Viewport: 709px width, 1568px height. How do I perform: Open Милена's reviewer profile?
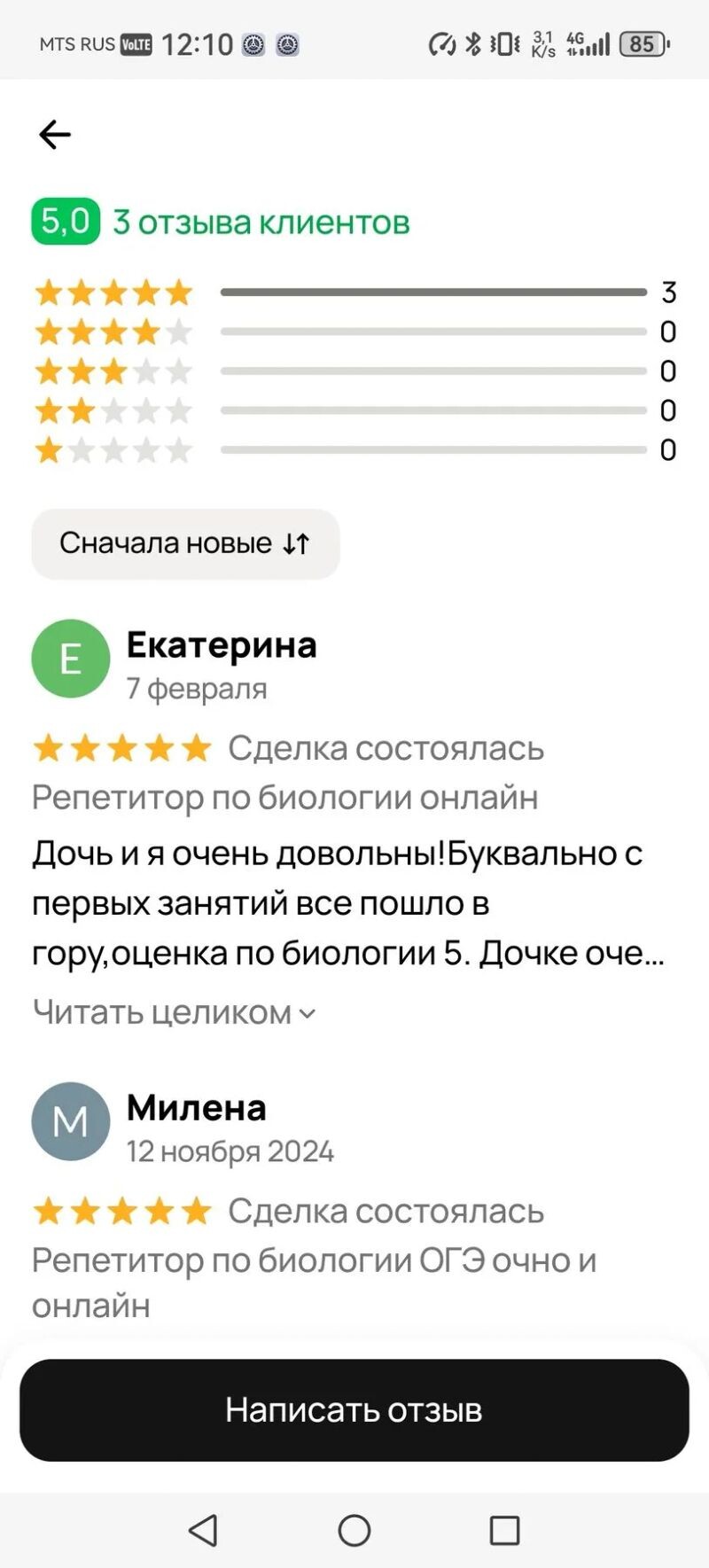point(71,1121)
